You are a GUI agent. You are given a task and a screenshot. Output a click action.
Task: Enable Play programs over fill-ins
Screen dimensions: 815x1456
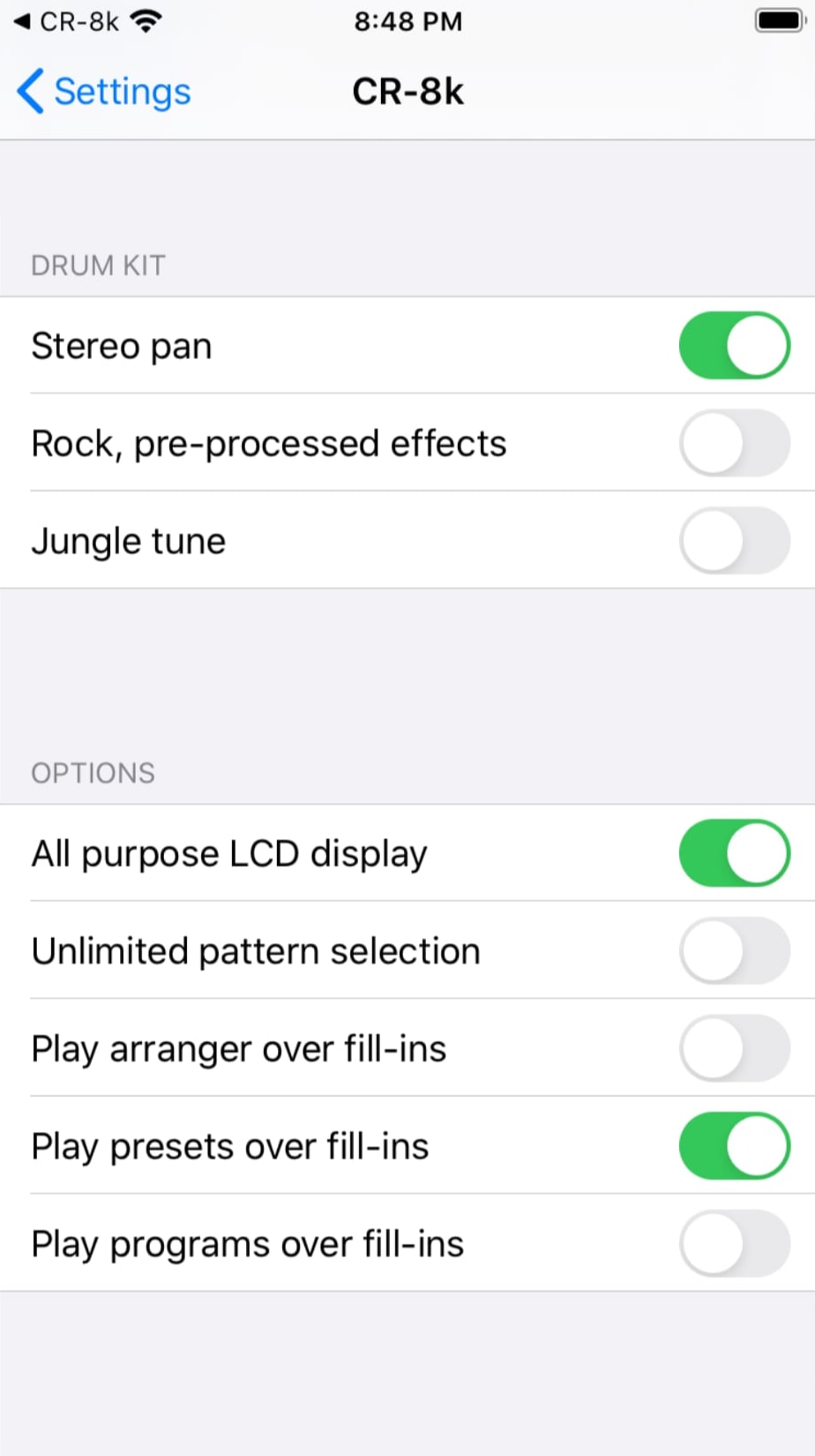coord(735,1243)
